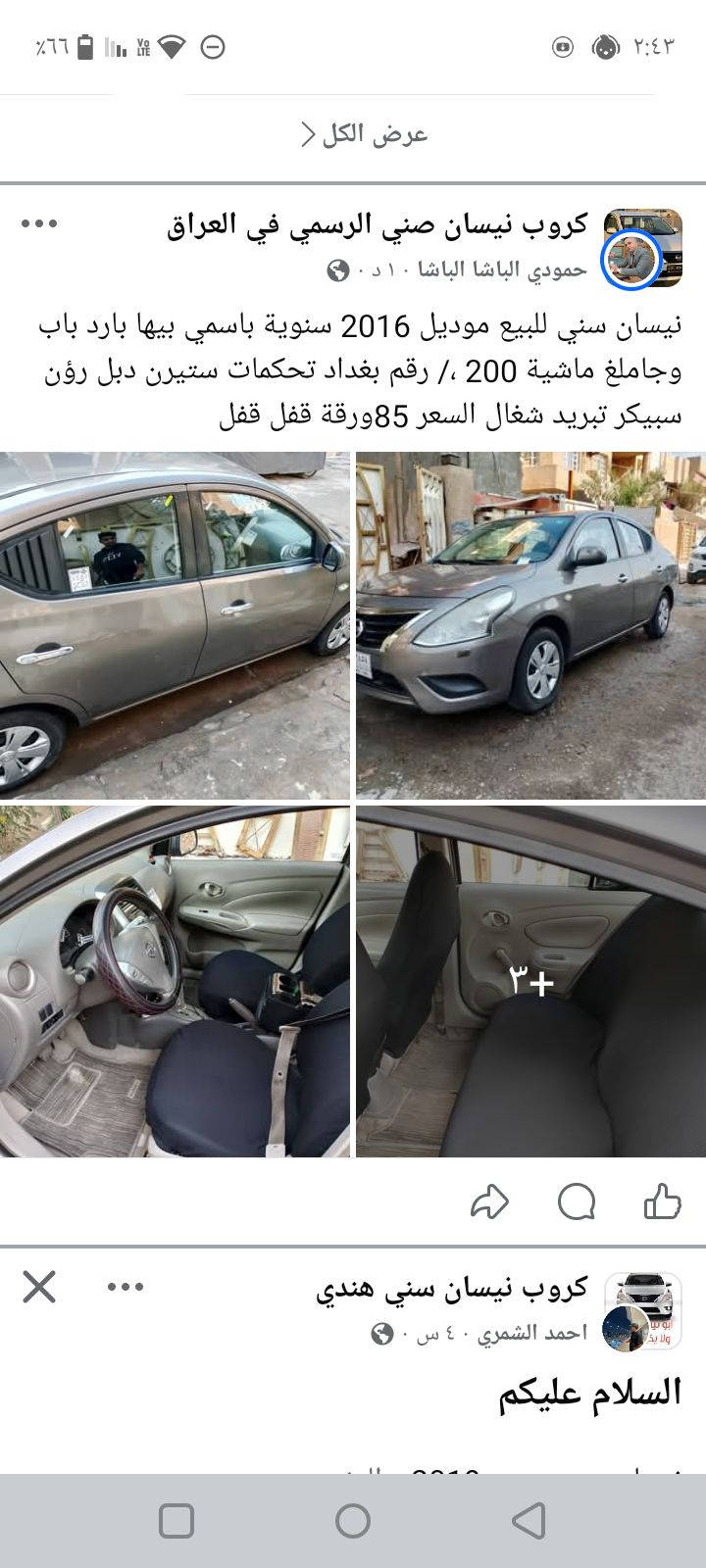
Task: Open the front-view photo of the Nissan
Action: pos(529,625)
